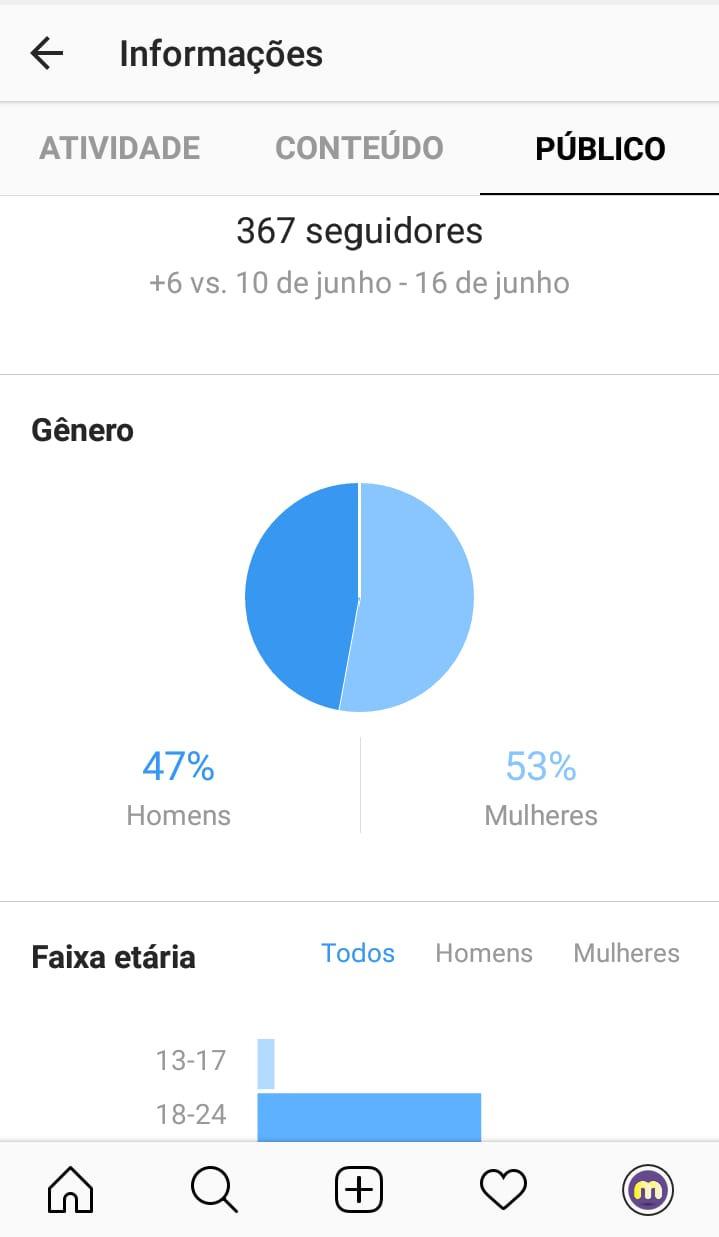Open the profile tab
Image resolution: width=719 pixels, height=1237 pixels.
(x=647, y=1190)
